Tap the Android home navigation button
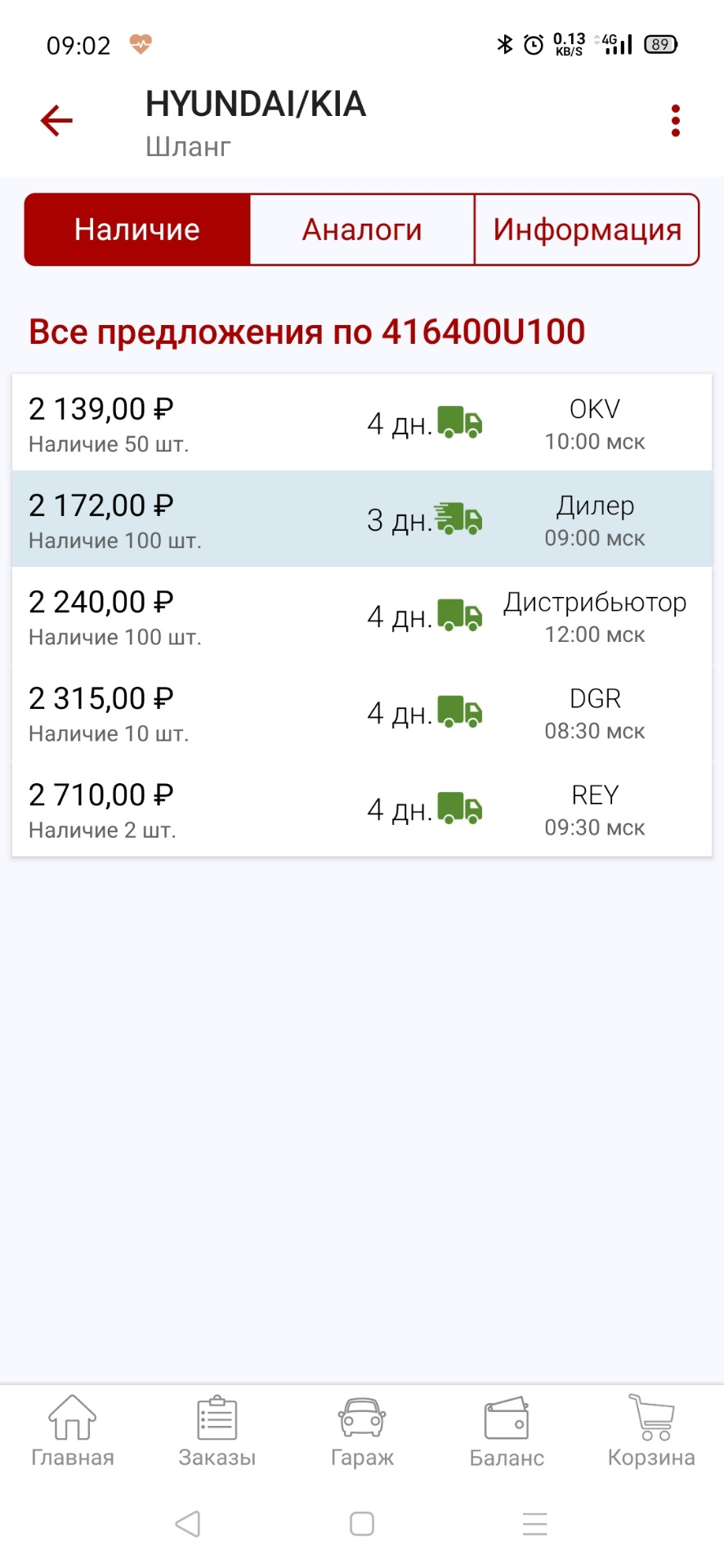Viewport: 724px width, 1568px height. click(x=361, y=1524)
